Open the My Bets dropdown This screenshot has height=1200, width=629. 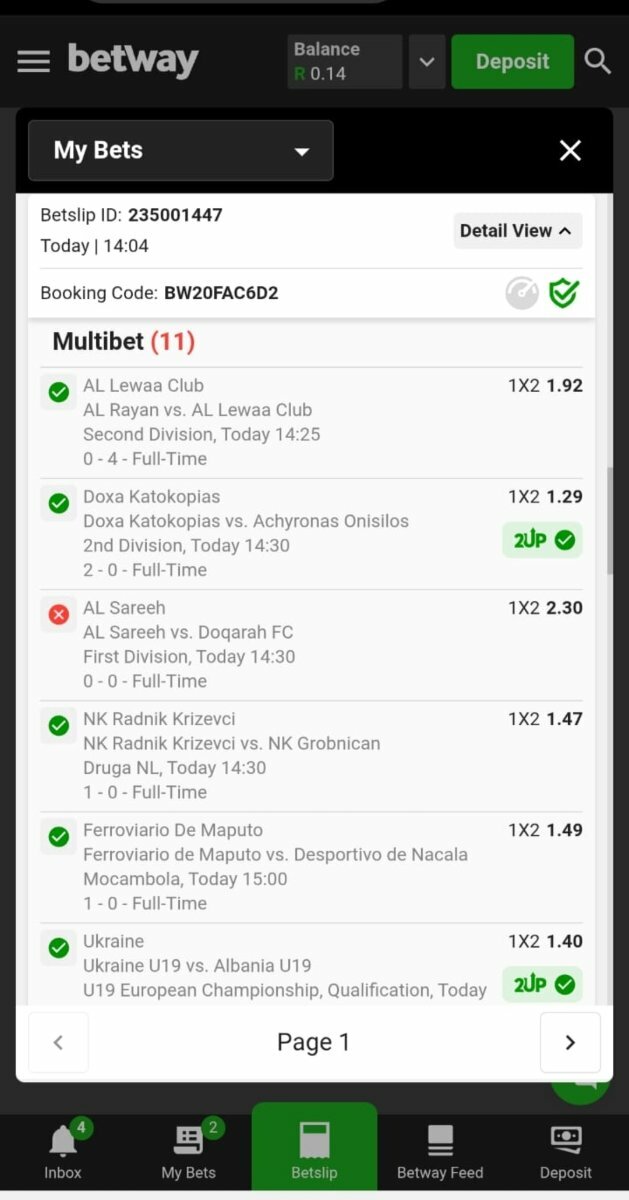[181, 151]
